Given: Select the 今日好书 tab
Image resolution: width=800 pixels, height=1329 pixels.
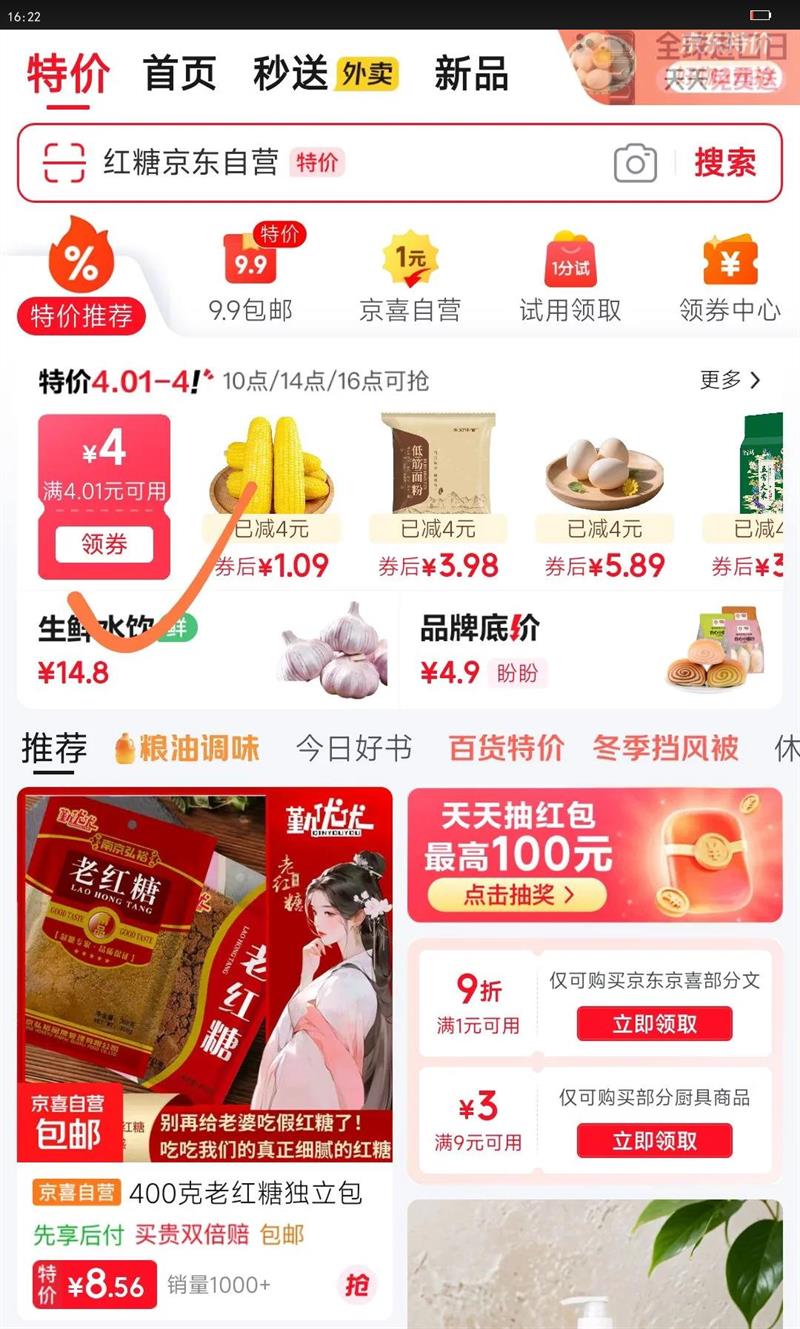Looking at the screenshot, I should pyautogui.click(x=354, y=748).
